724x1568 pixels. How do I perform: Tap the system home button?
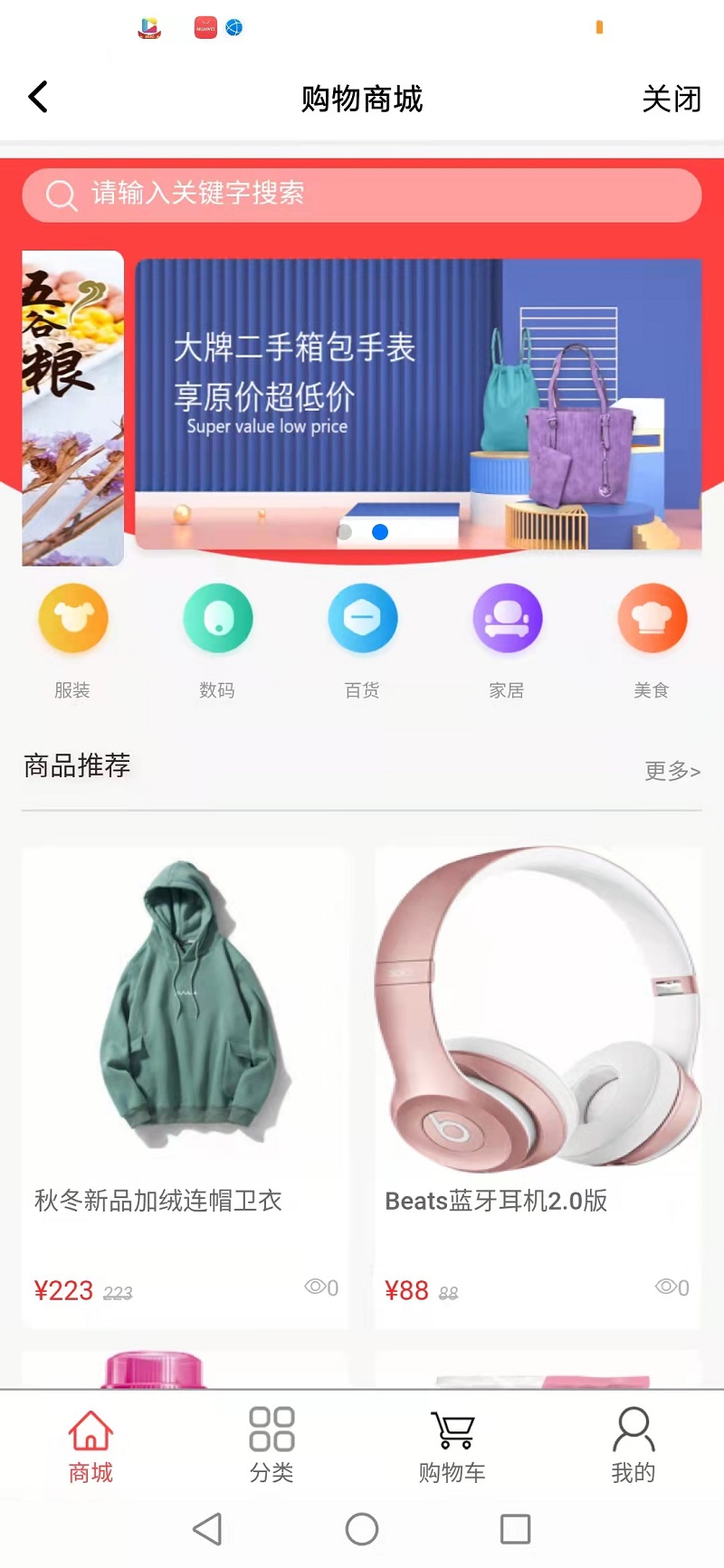click(362, 1529)
